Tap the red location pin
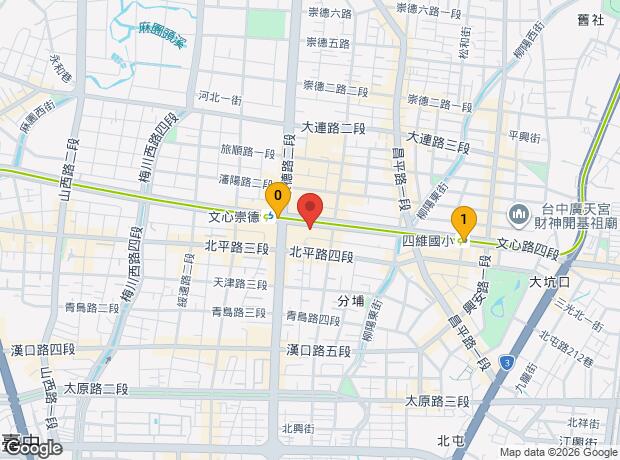The image size is (620, 460). (310, 211)
